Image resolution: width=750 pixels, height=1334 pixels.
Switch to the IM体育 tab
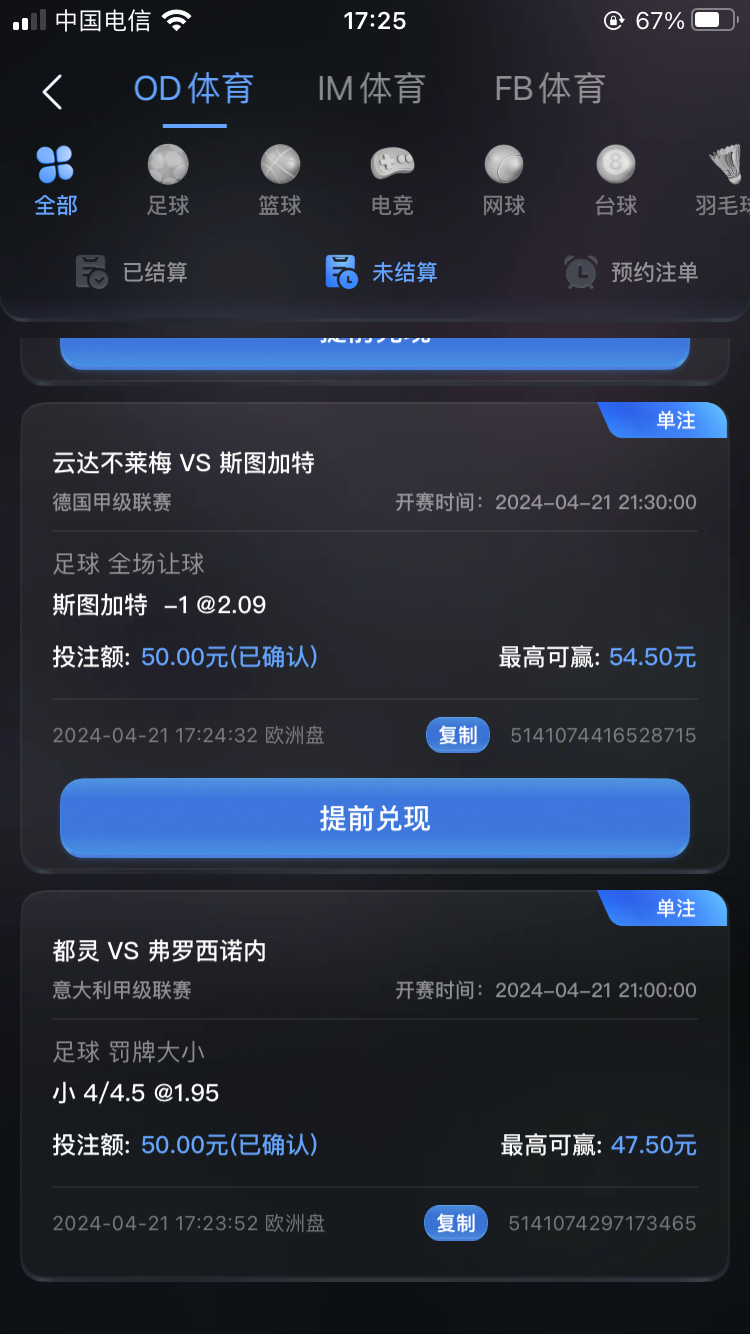(371, 89)
